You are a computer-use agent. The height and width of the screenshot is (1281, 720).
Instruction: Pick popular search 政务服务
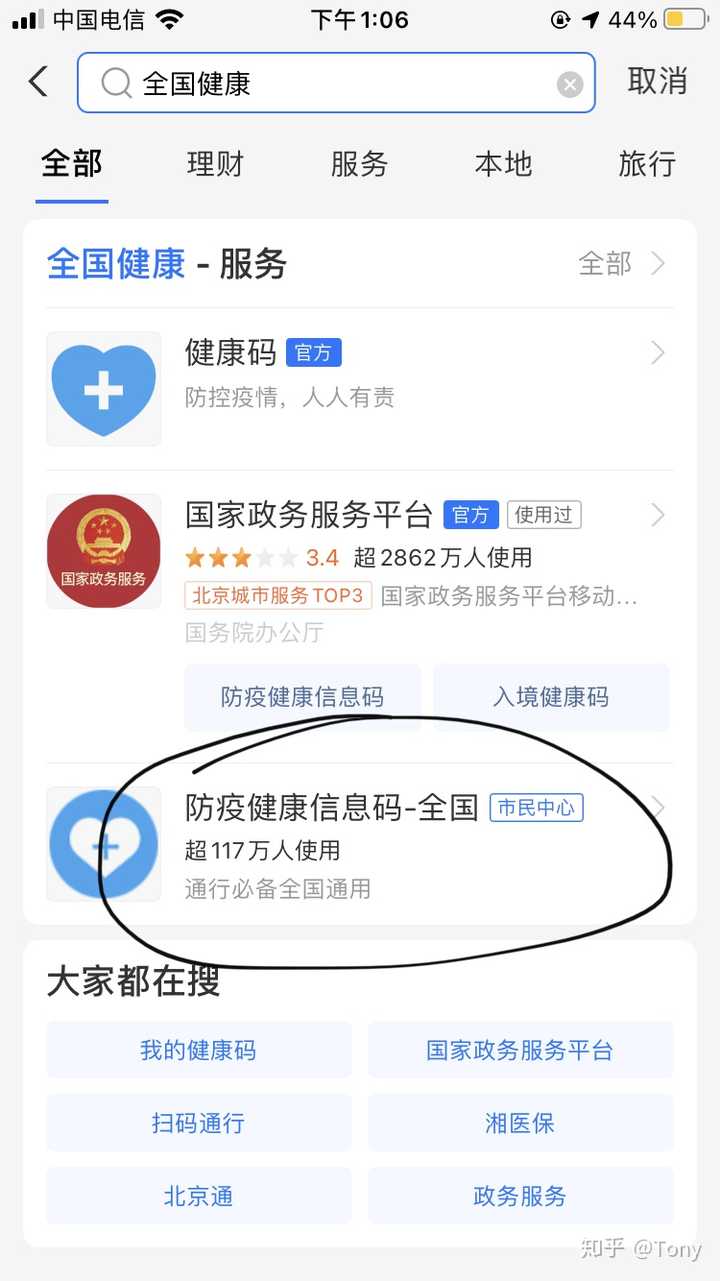pos(520,1196)
